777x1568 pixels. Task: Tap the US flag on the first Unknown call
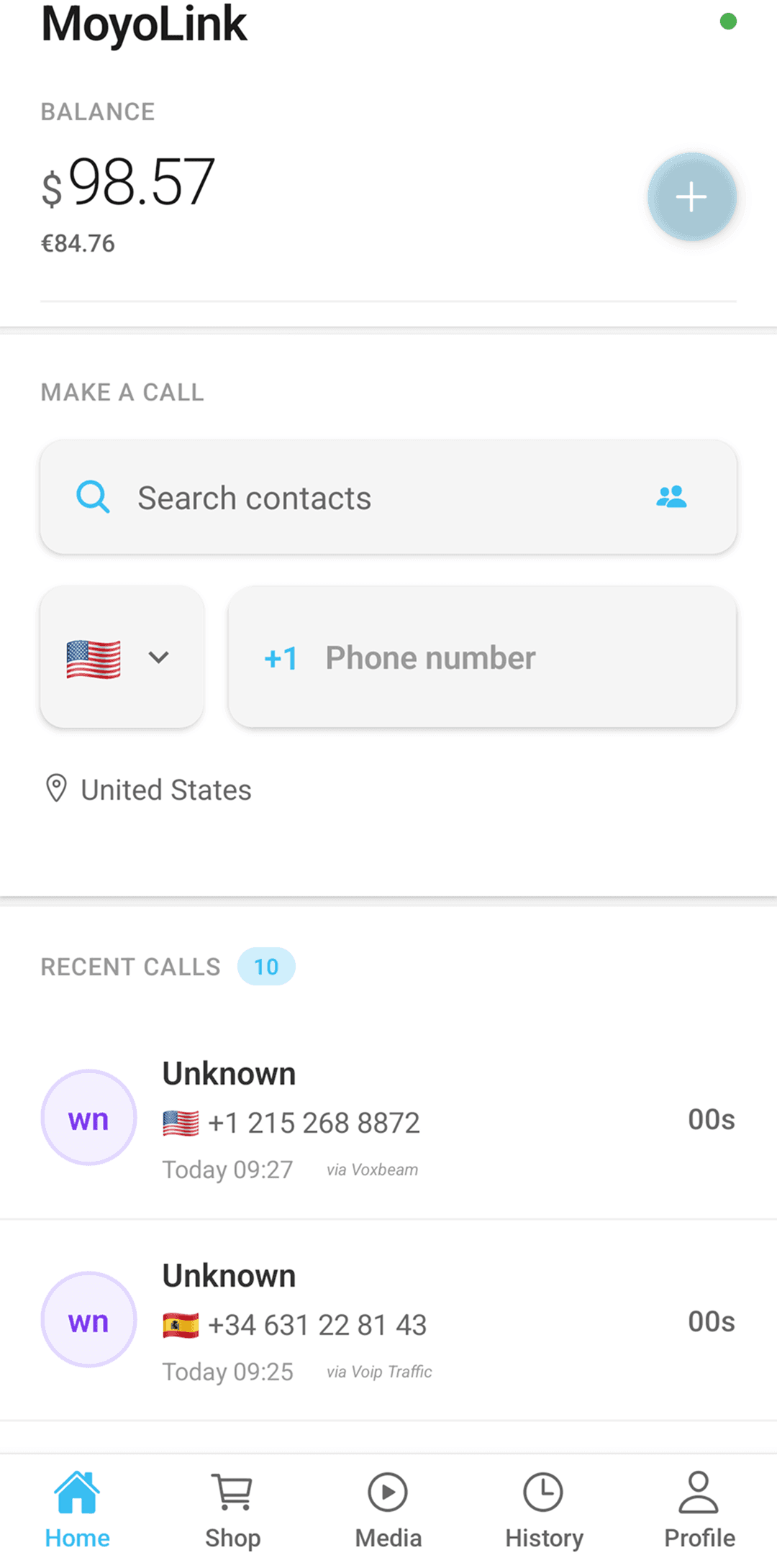[181, 1122]
